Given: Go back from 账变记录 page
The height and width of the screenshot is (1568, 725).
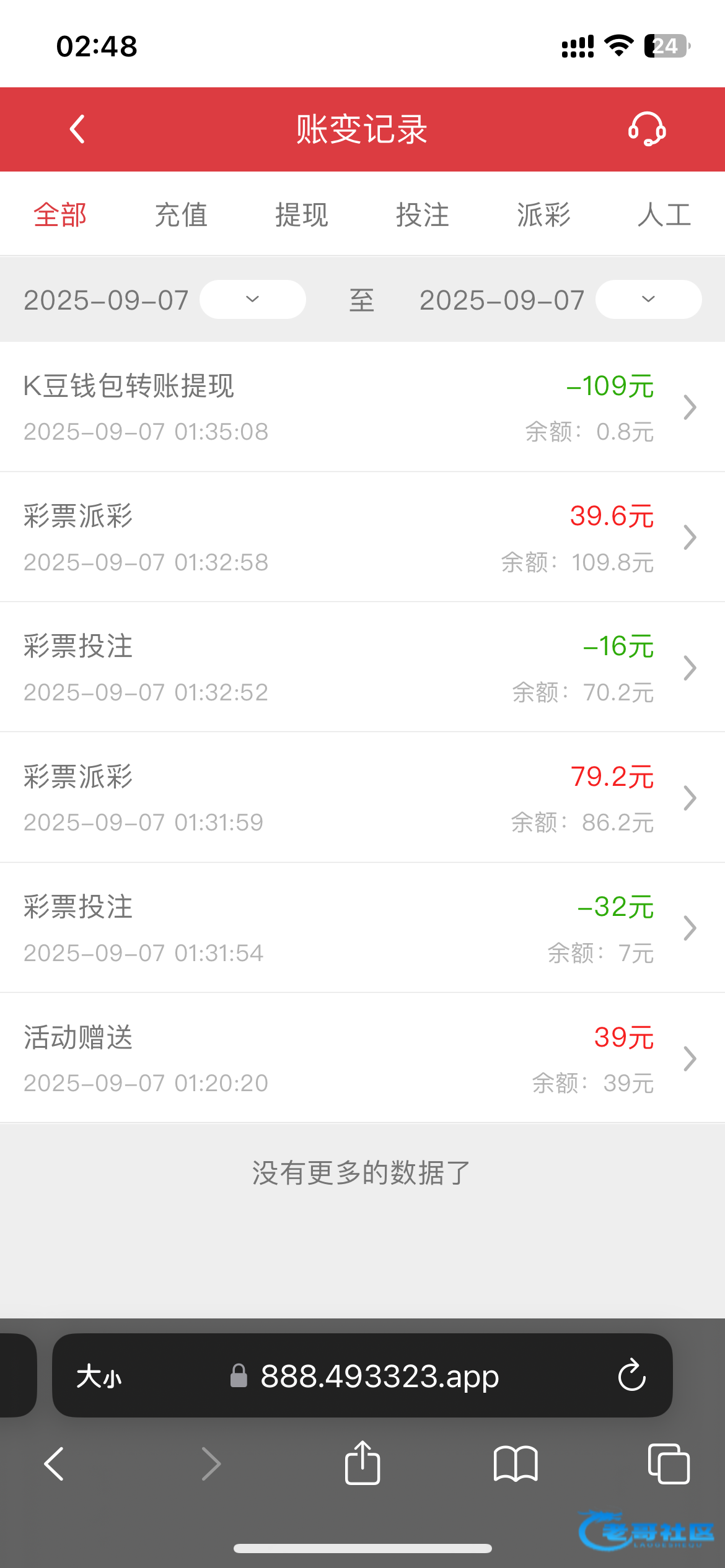Looking at the screenshot, I should click(x=77, y=129).
